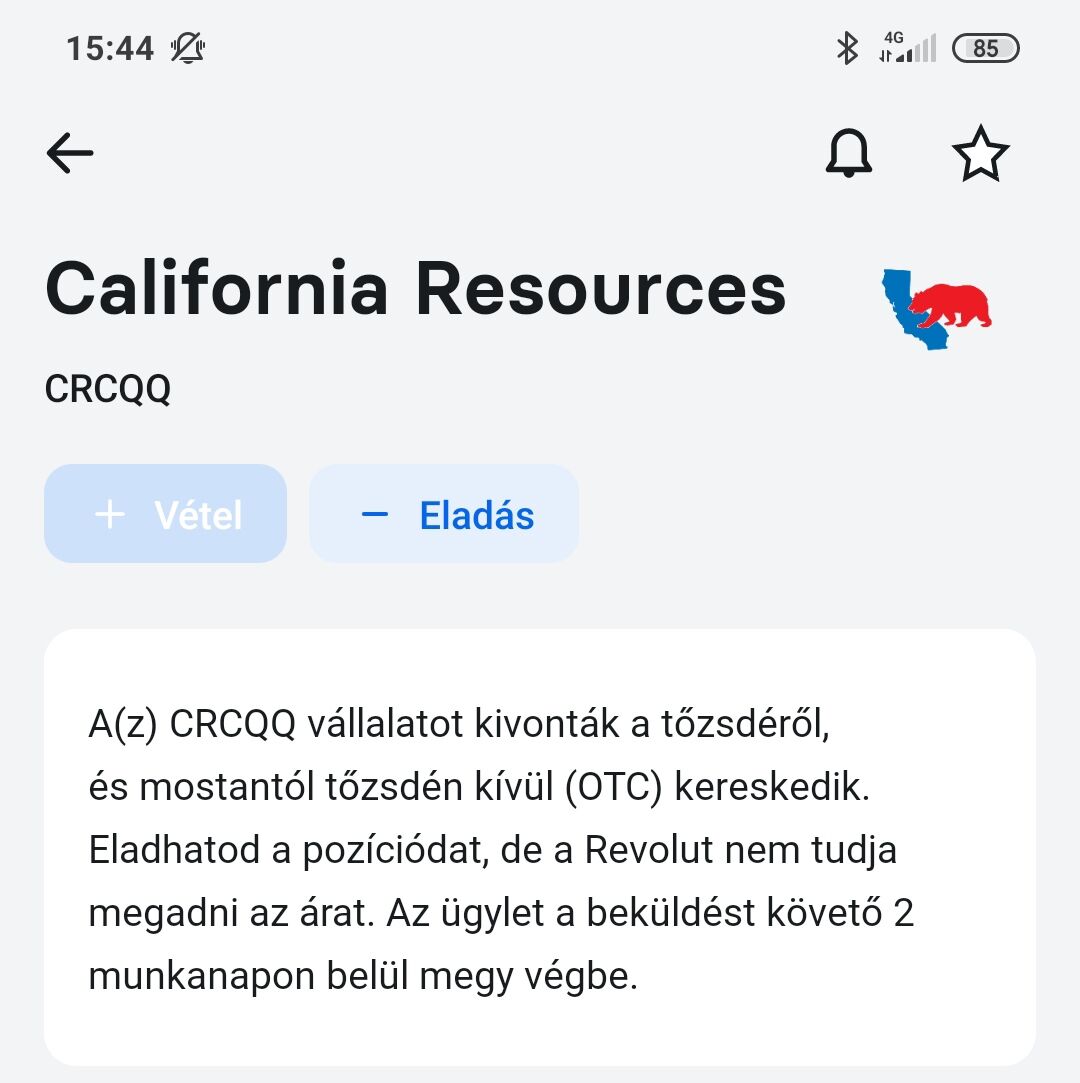Open the price alert bell
The height and width of the screenshot is (1083, 1080).
pos(848,154)
